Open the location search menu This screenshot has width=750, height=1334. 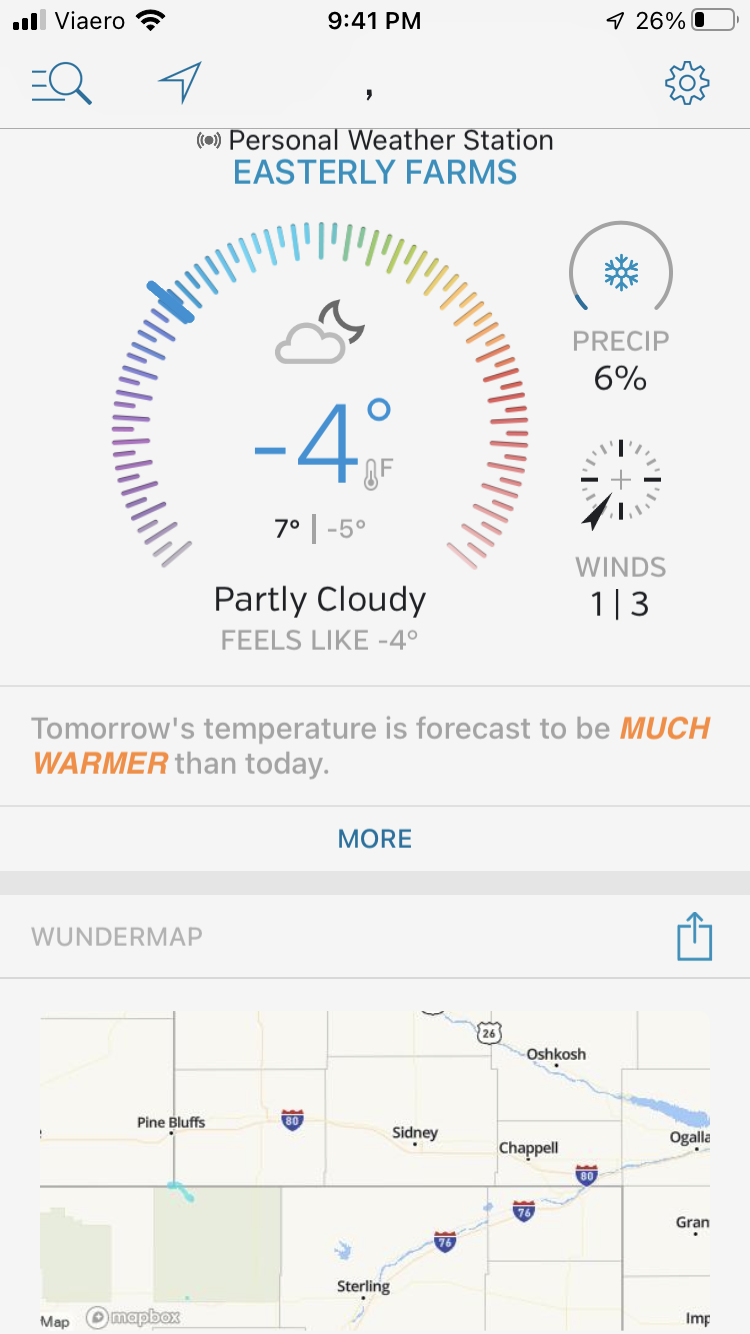point(62,84)
